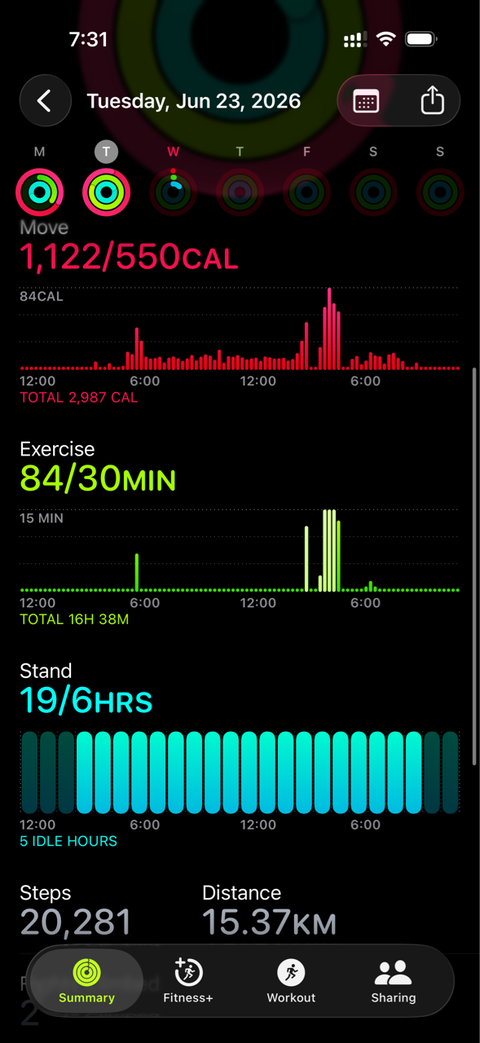This screenshot has width=480, height=1043.
Task: Share this activity summary
Action: (432, 102)
